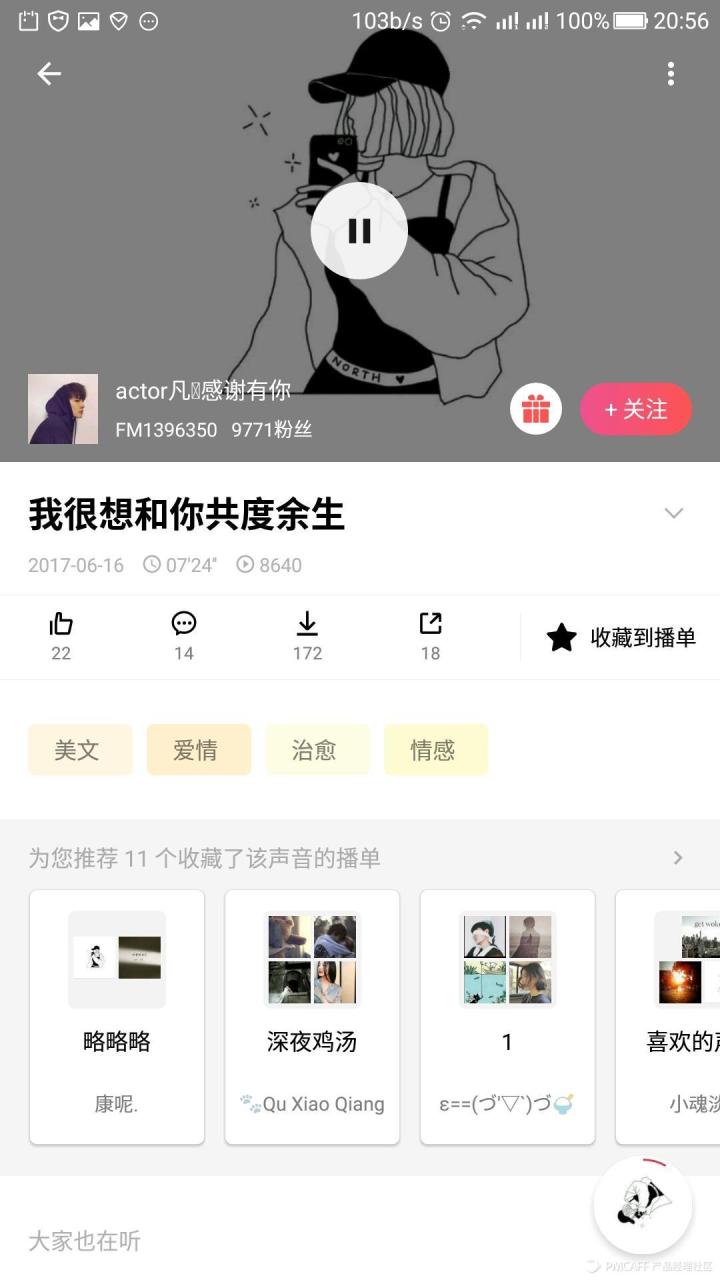
Task: Send a gift via the red gift icon
Action: (536, 408)
